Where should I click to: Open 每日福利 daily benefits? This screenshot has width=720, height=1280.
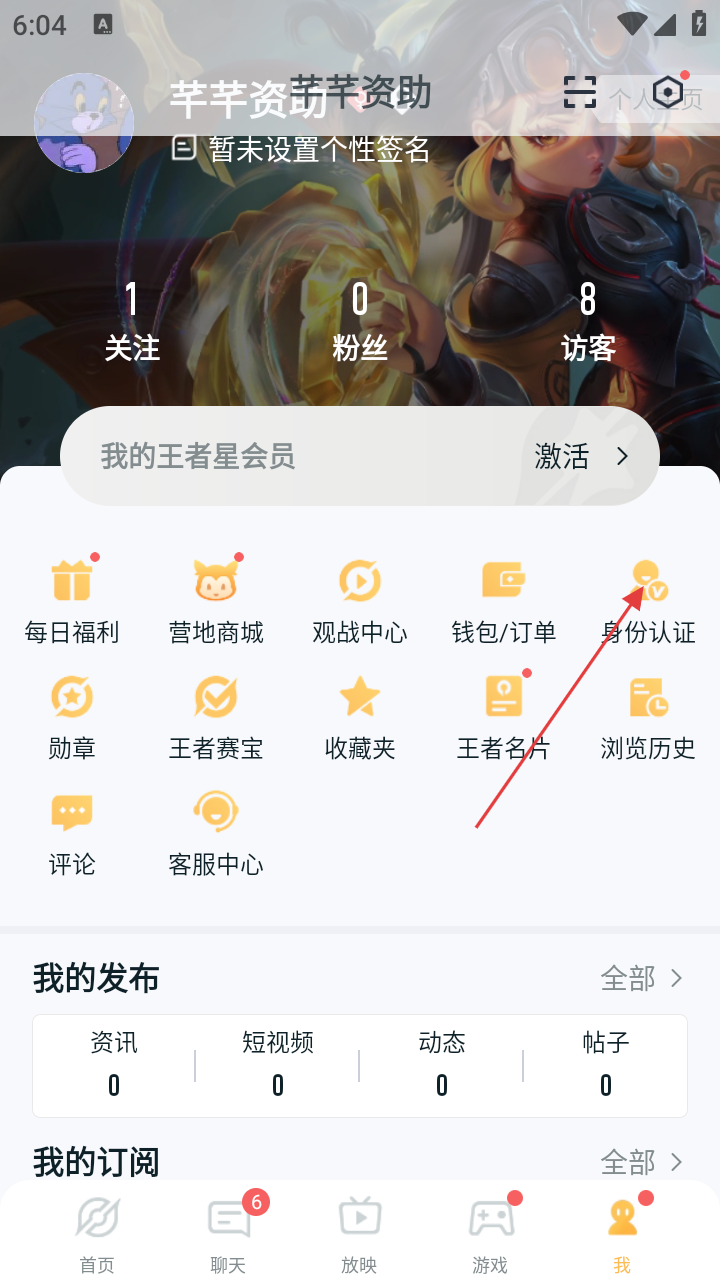click(72, 600)
